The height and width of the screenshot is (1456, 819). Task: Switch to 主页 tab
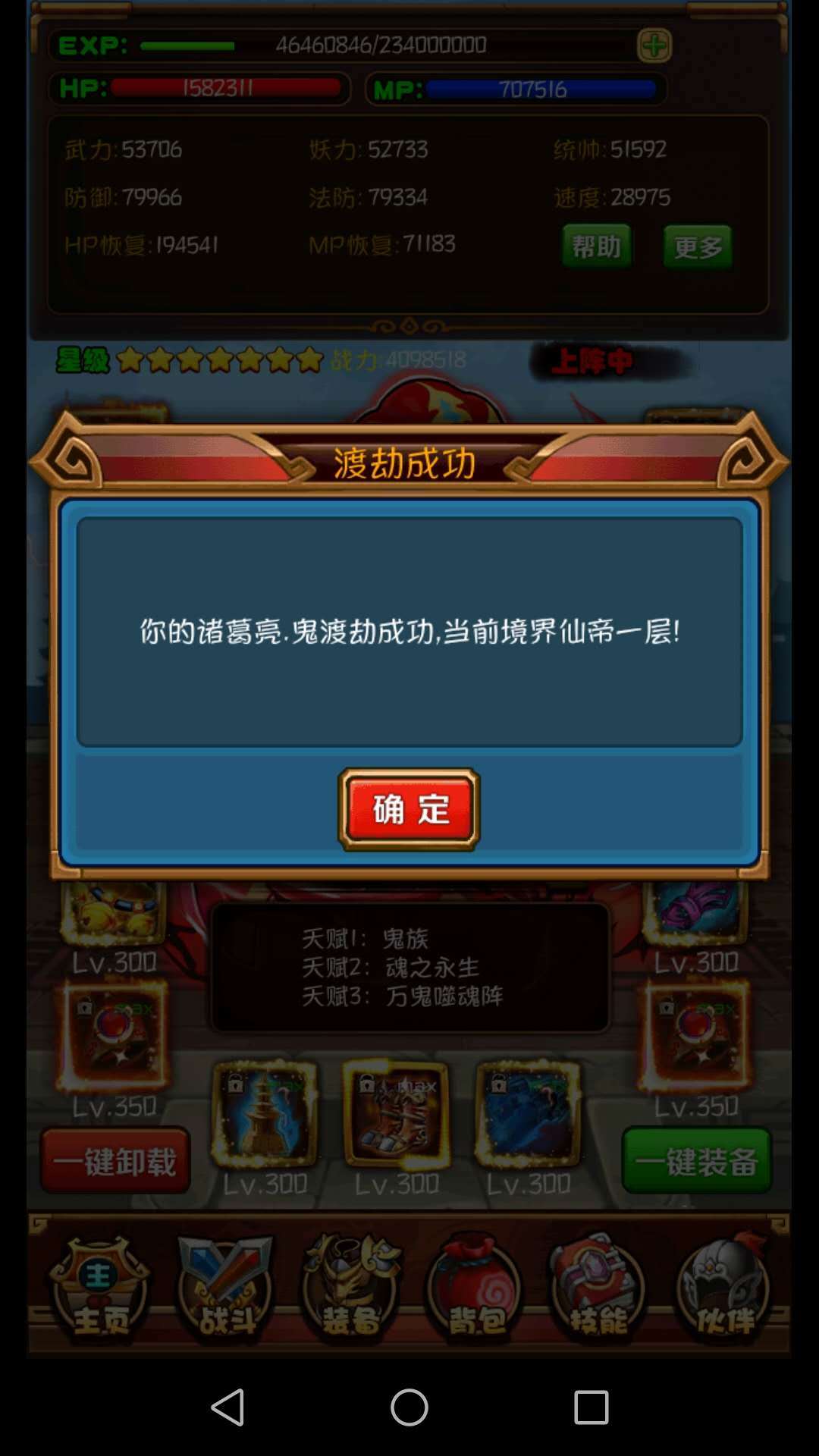pos(99,1291)
